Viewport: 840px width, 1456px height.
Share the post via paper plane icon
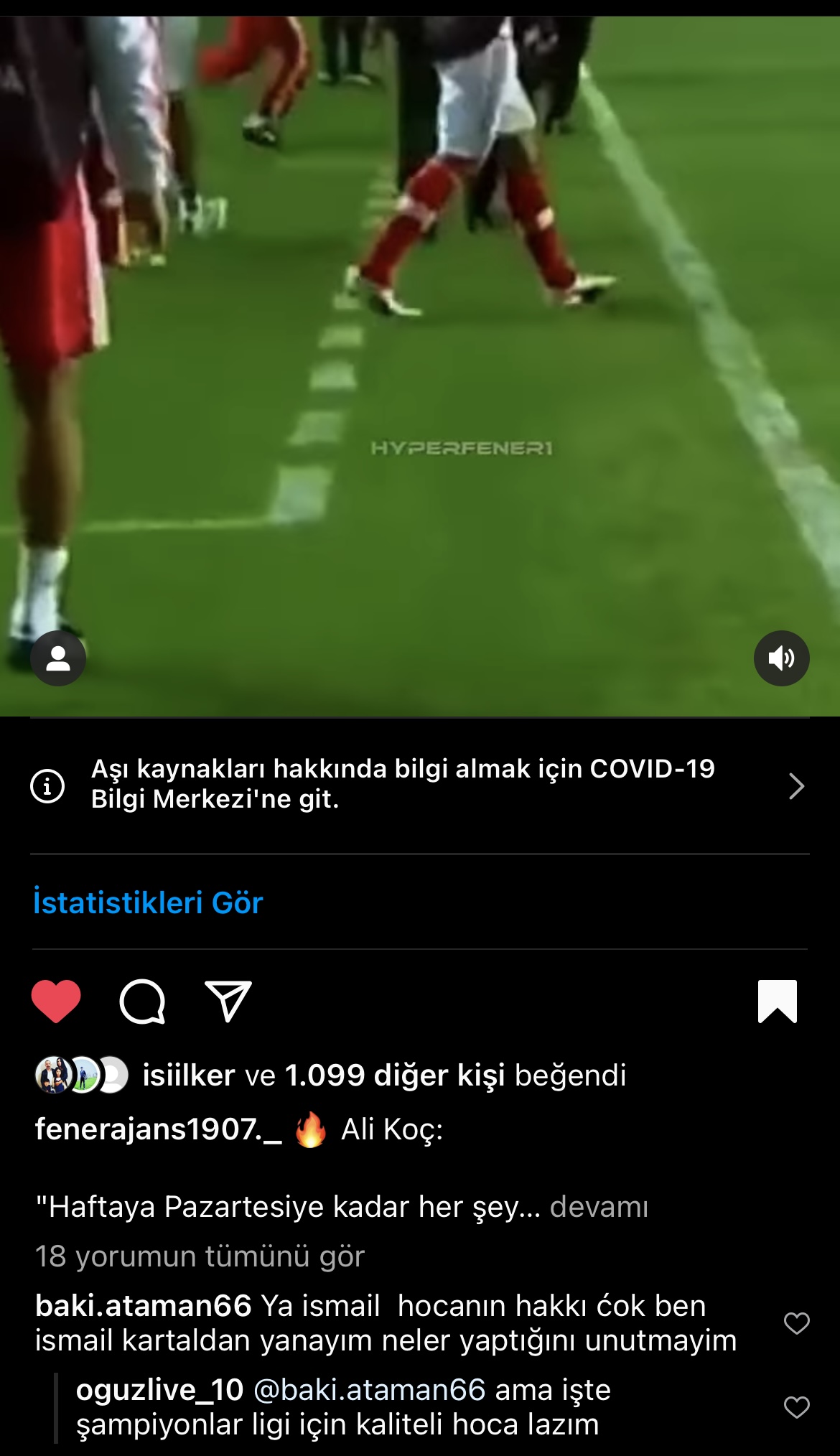[228, 1001]
